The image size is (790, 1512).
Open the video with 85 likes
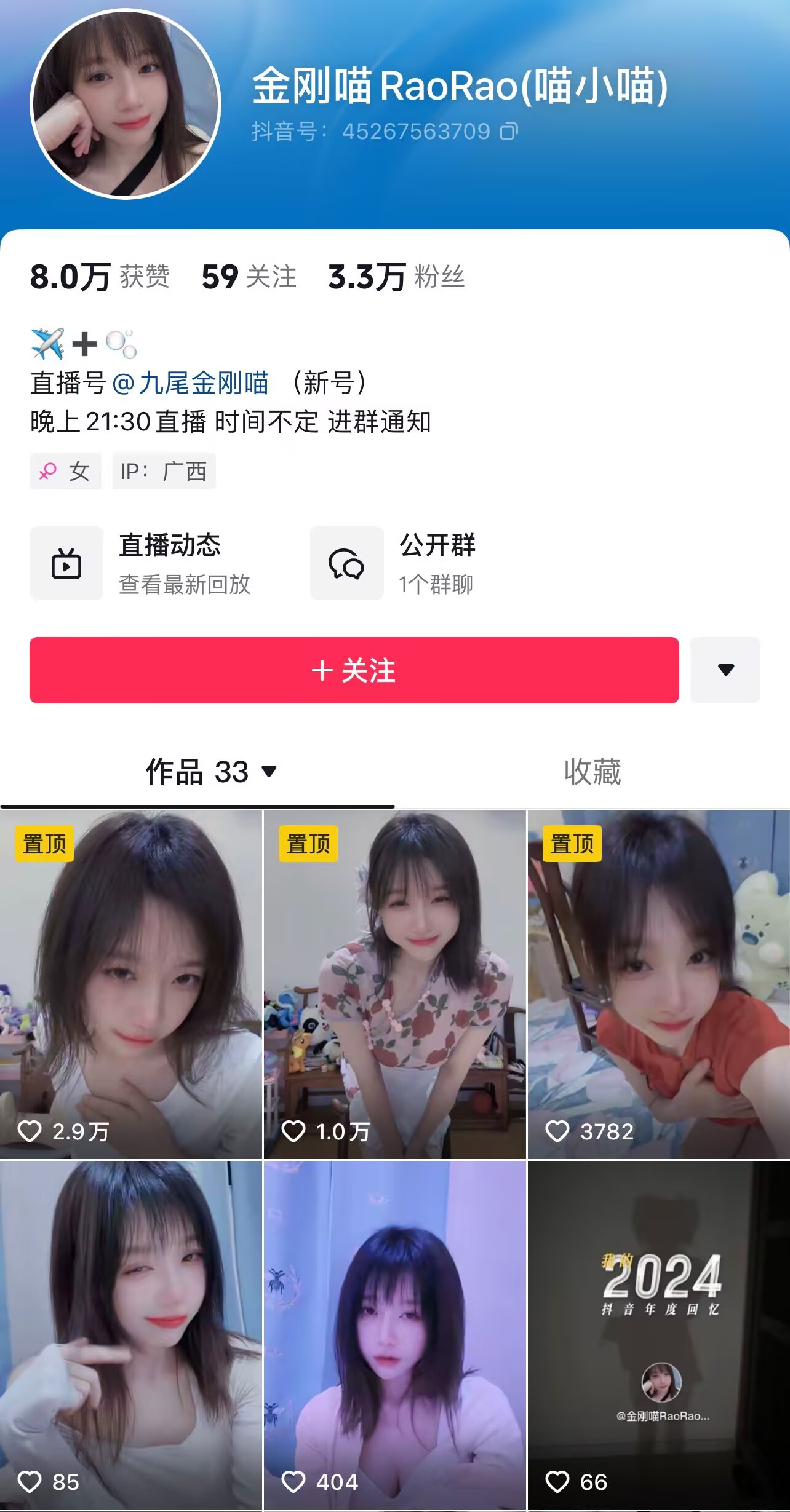(131, 1334)
